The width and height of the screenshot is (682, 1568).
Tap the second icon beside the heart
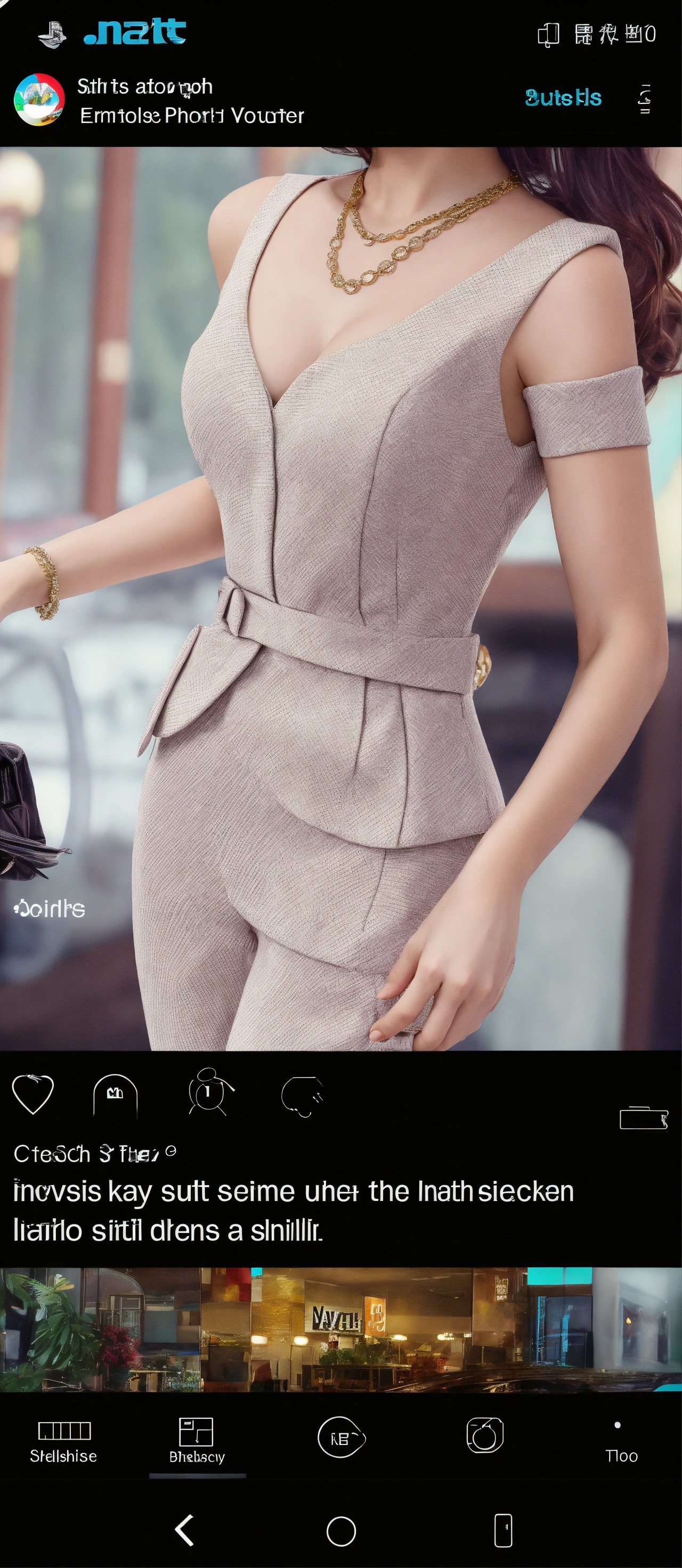pyautogui.click(x=115, y=1095)
